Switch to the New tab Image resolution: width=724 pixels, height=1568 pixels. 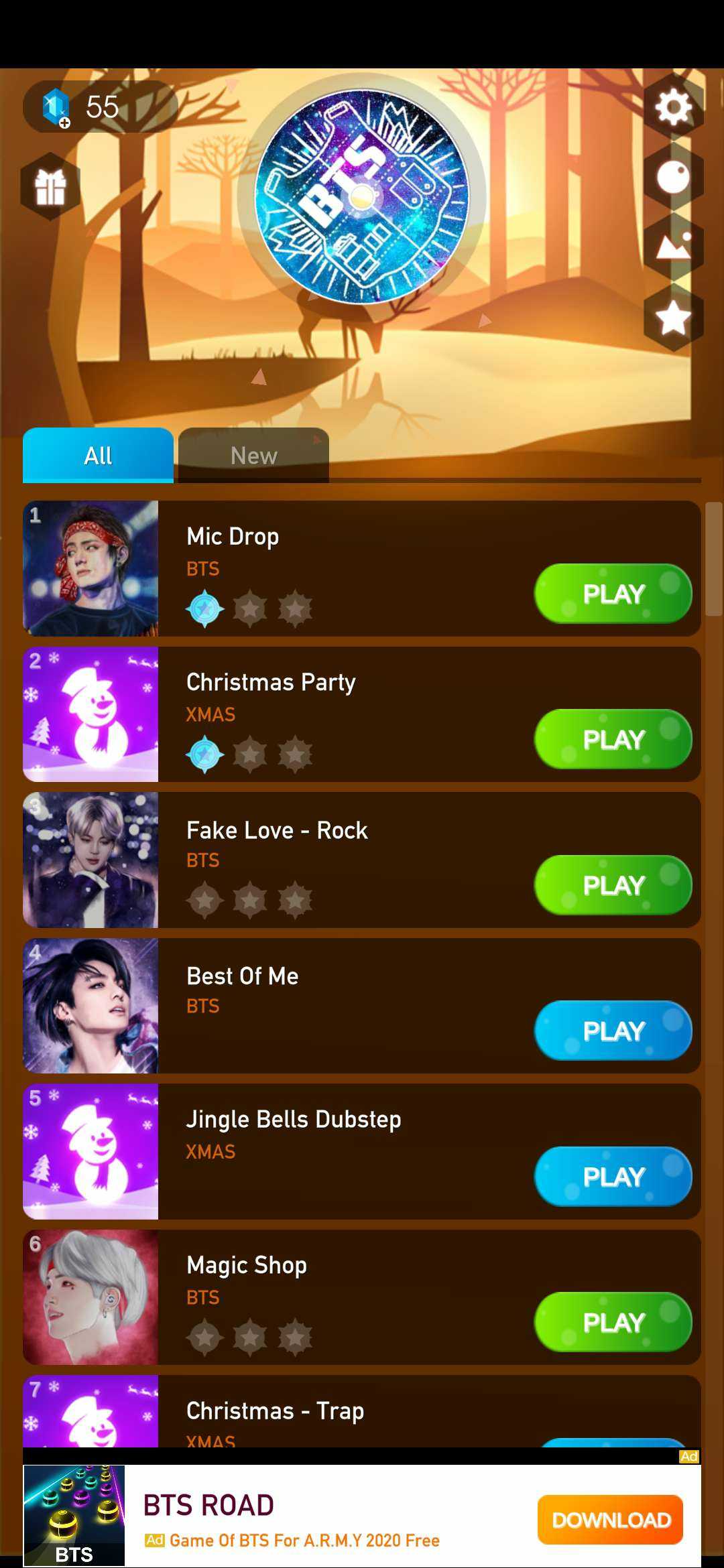[x=253, y=456]
